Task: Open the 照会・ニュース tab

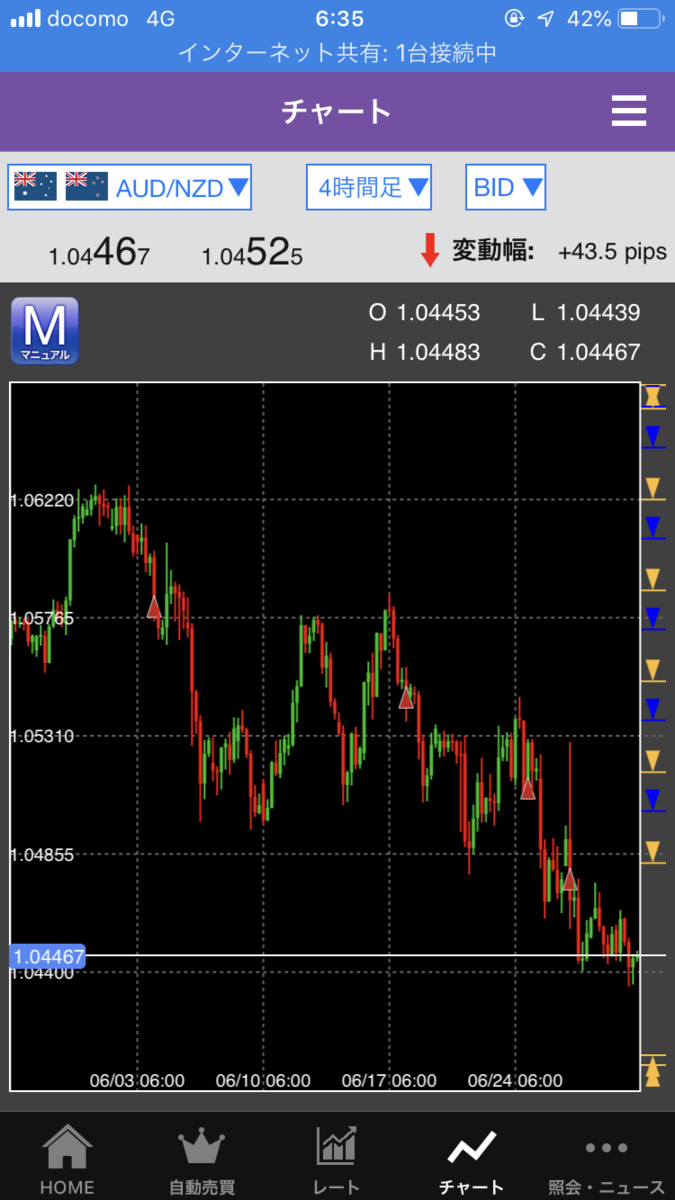Action: 606,1160
